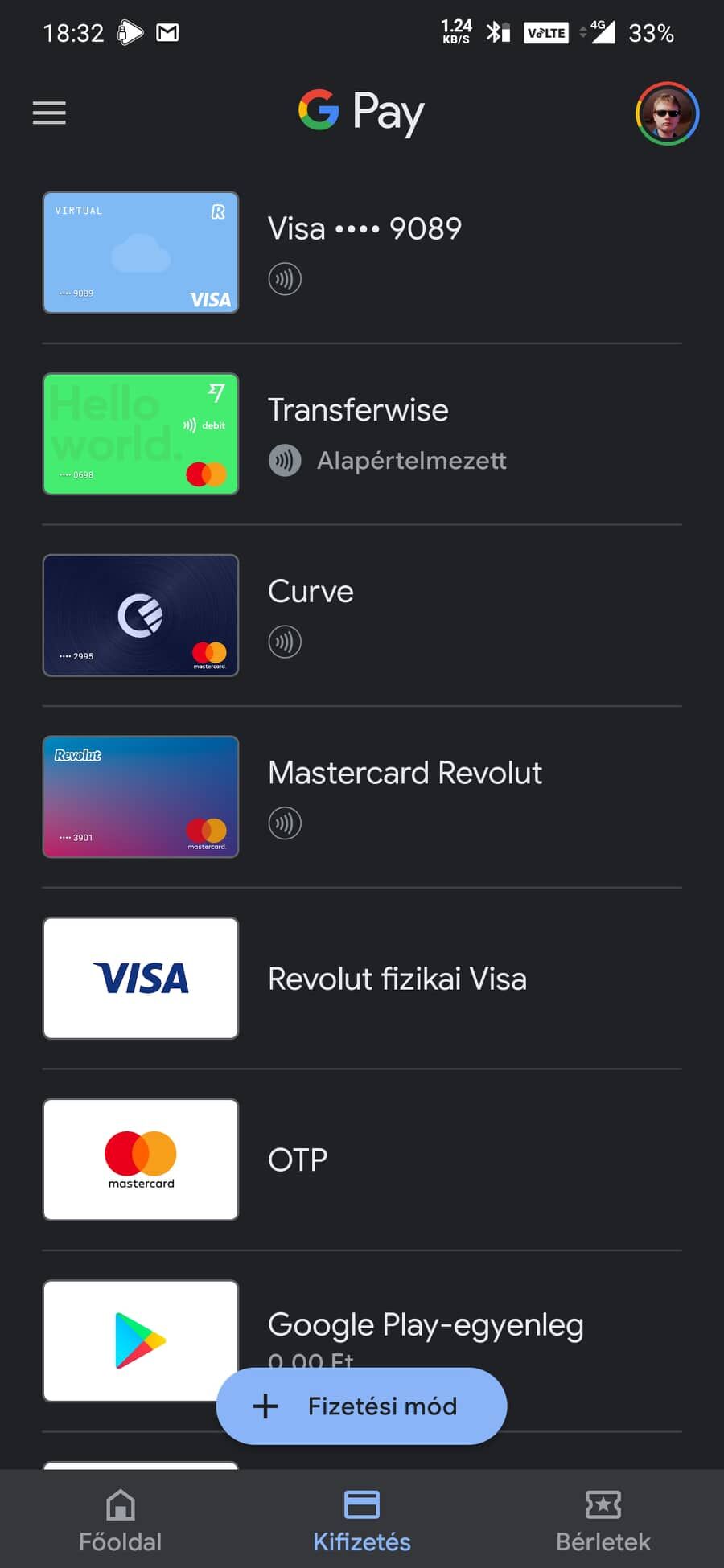Open the account profile avatar
This screenshot has height=1568, width=724.
click(667, 113)
